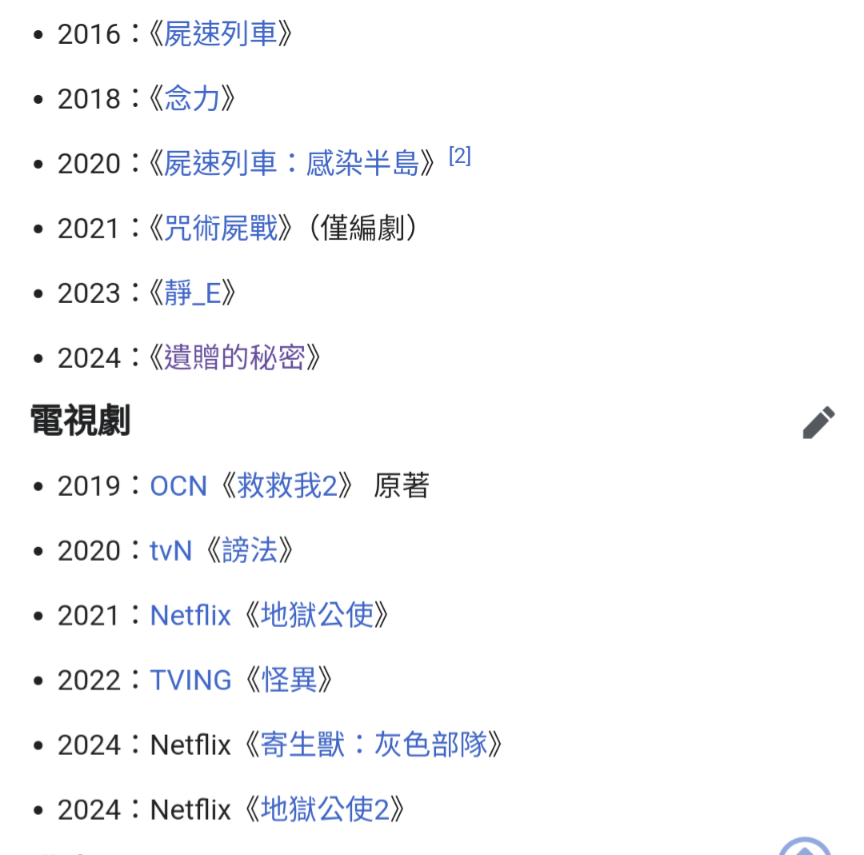The image size is (864, 855).
Task: Jump to citation reference [2]
Action: click(459, 156)
